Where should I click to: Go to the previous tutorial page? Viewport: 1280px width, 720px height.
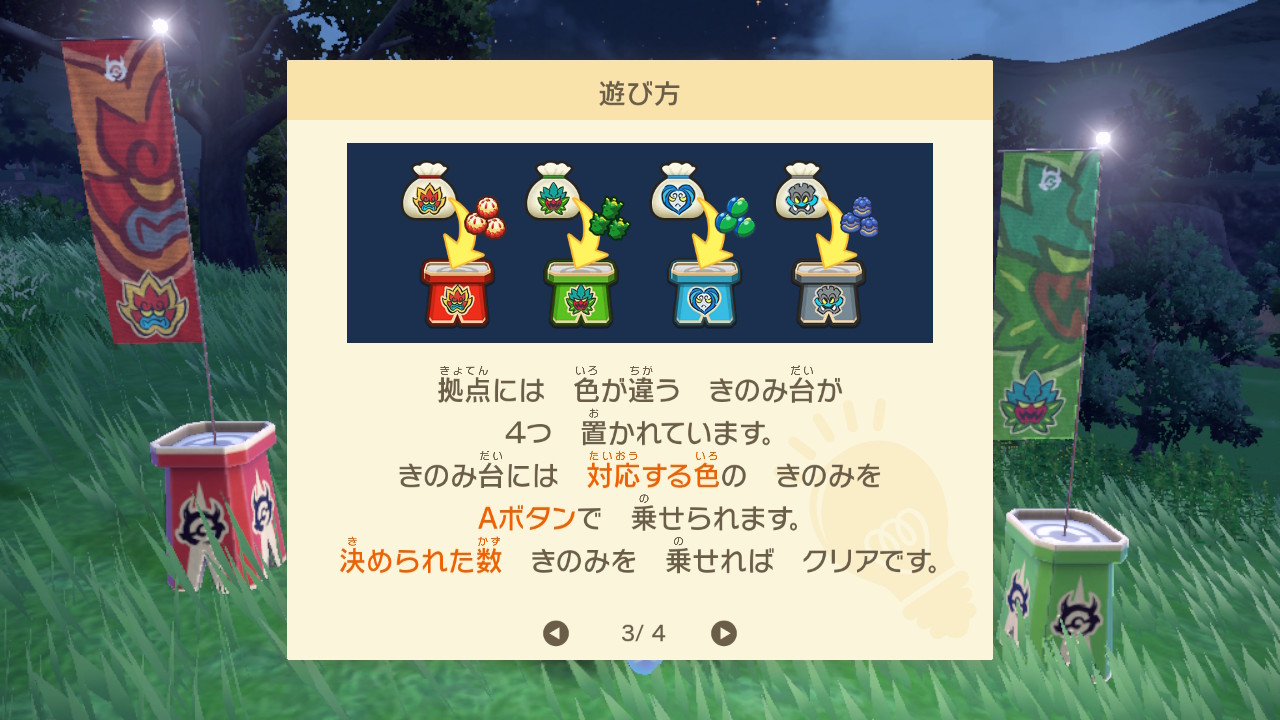(556, 633)
